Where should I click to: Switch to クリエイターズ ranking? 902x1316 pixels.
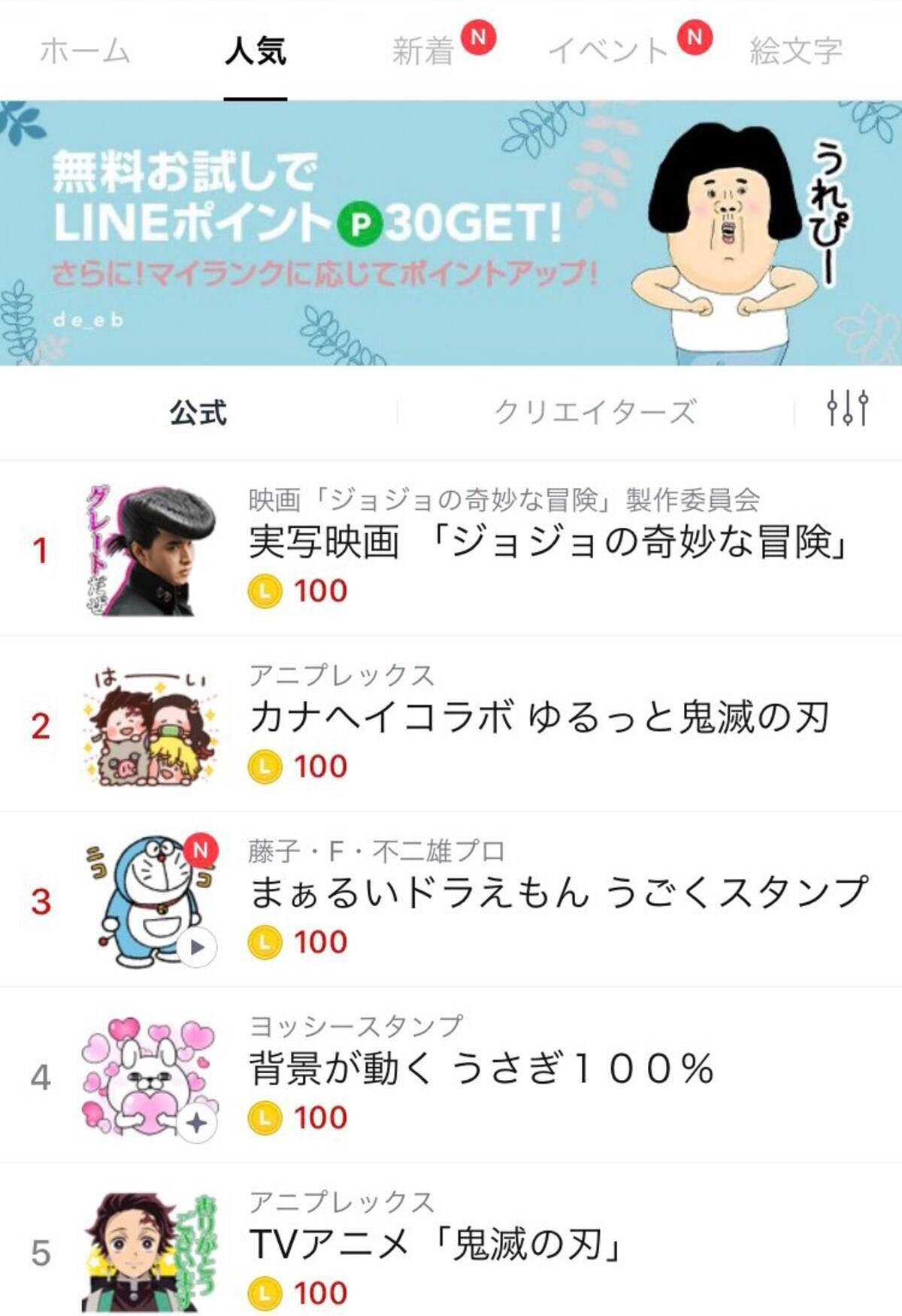coord(595,412)
